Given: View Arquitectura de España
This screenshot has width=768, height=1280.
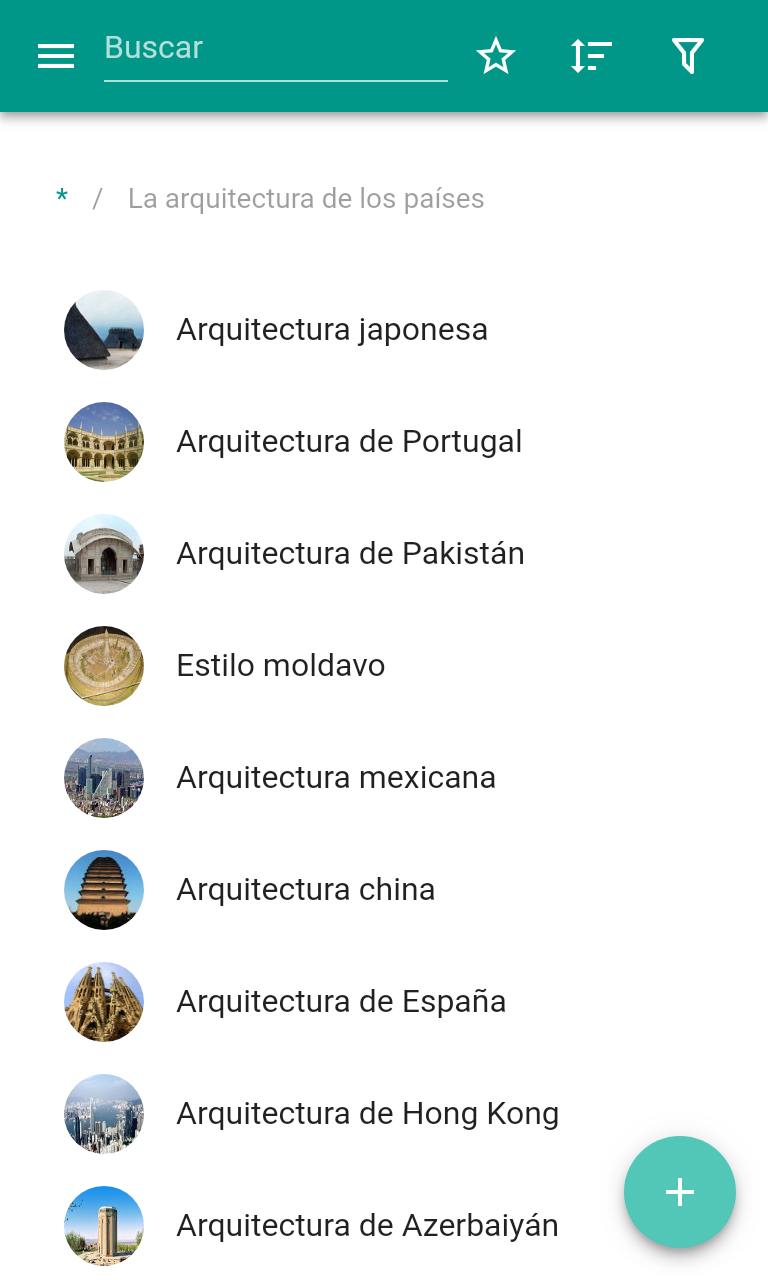Looking at the screenshot, I should [341, 1002].
